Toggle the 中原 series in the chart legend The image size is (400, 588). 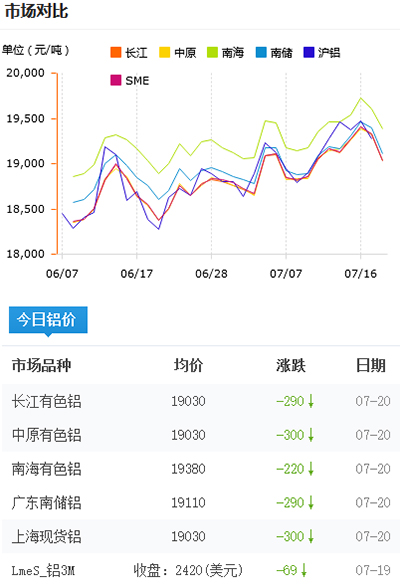[x=178, y=52]
